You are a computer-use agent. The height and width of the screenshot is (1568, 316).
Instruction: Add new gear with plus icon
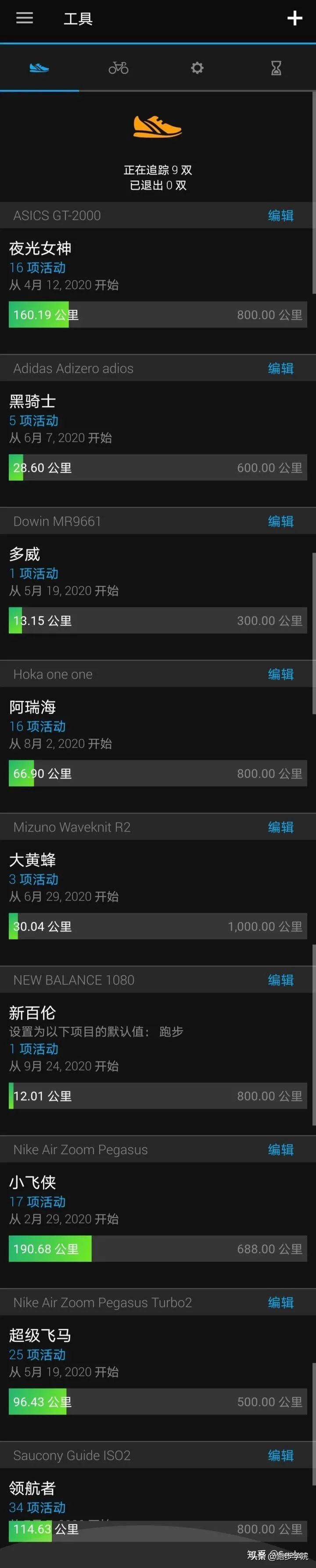(294, 18)
